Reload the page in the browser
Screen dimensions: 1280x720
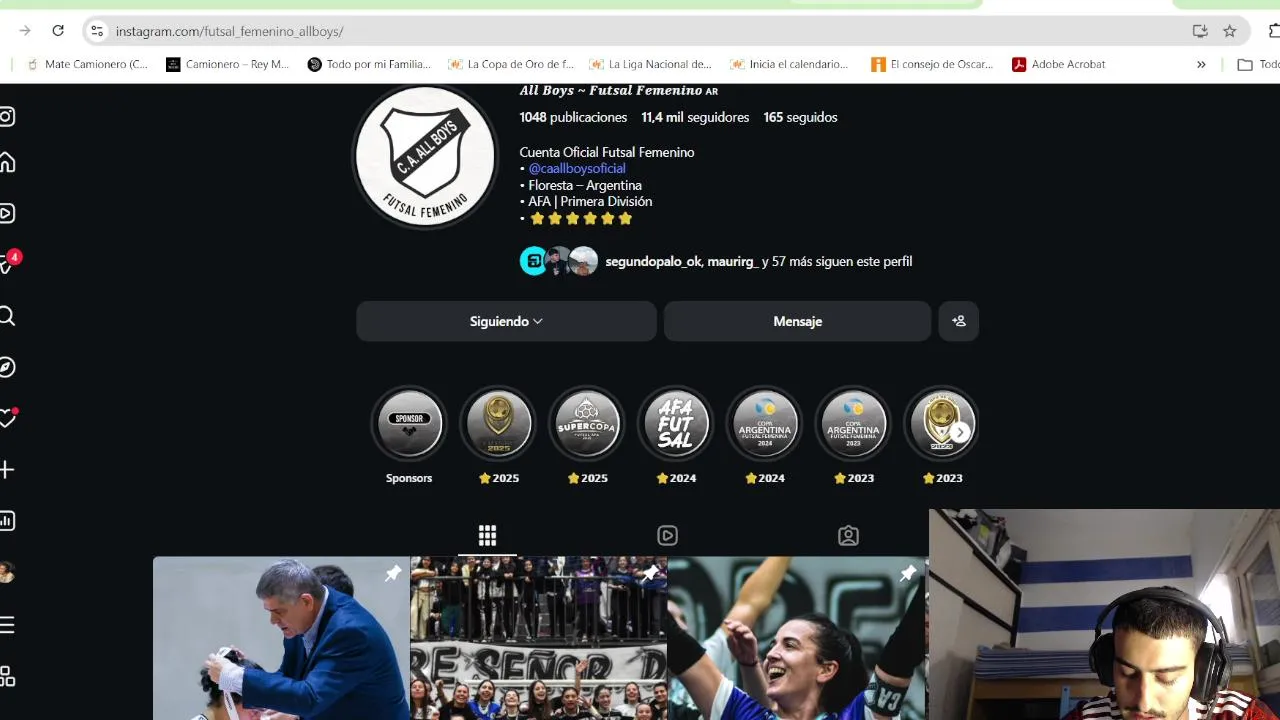(58, 31)
